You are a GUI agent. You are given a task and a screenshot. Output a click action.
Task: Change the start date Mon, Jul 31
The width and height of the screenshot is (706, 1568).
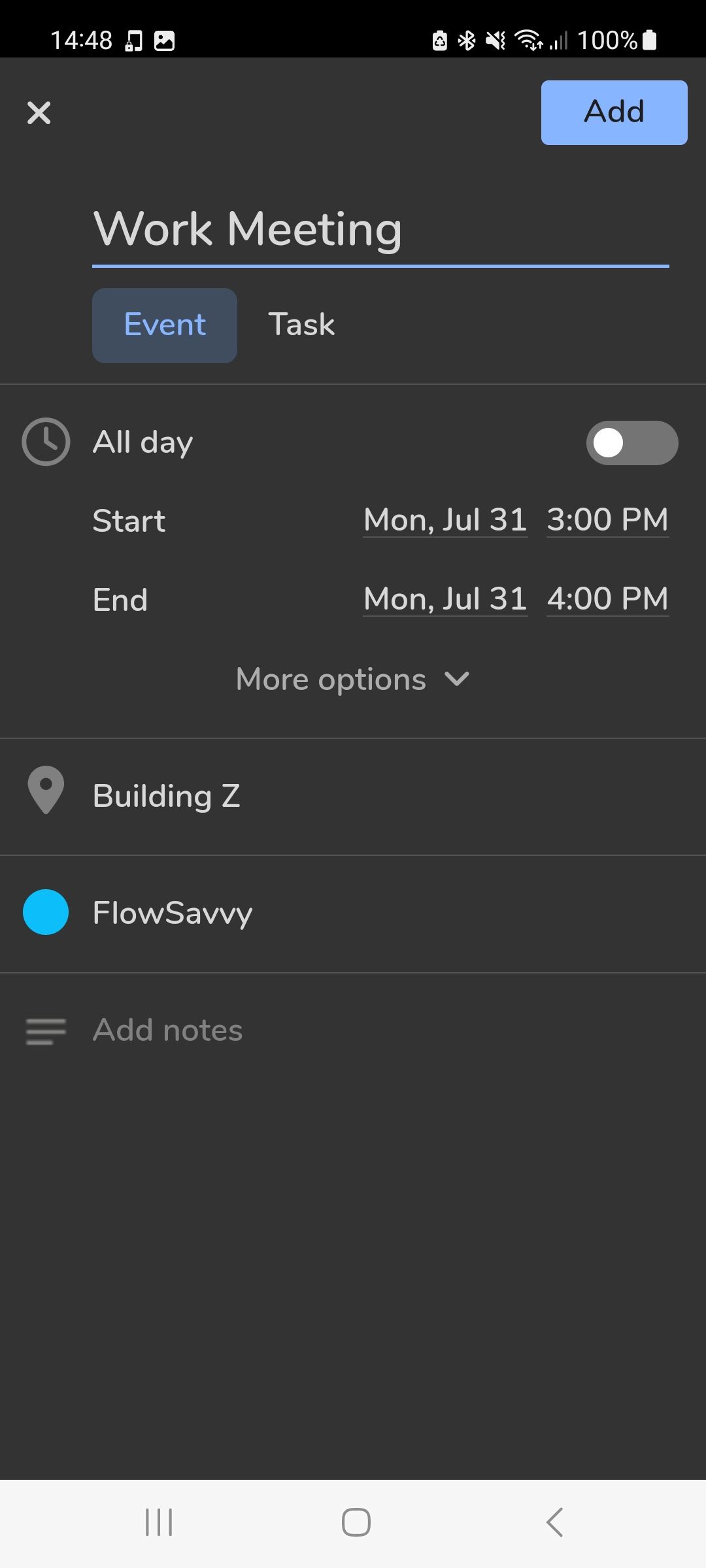pyautogui.click(x=445, y=519)
